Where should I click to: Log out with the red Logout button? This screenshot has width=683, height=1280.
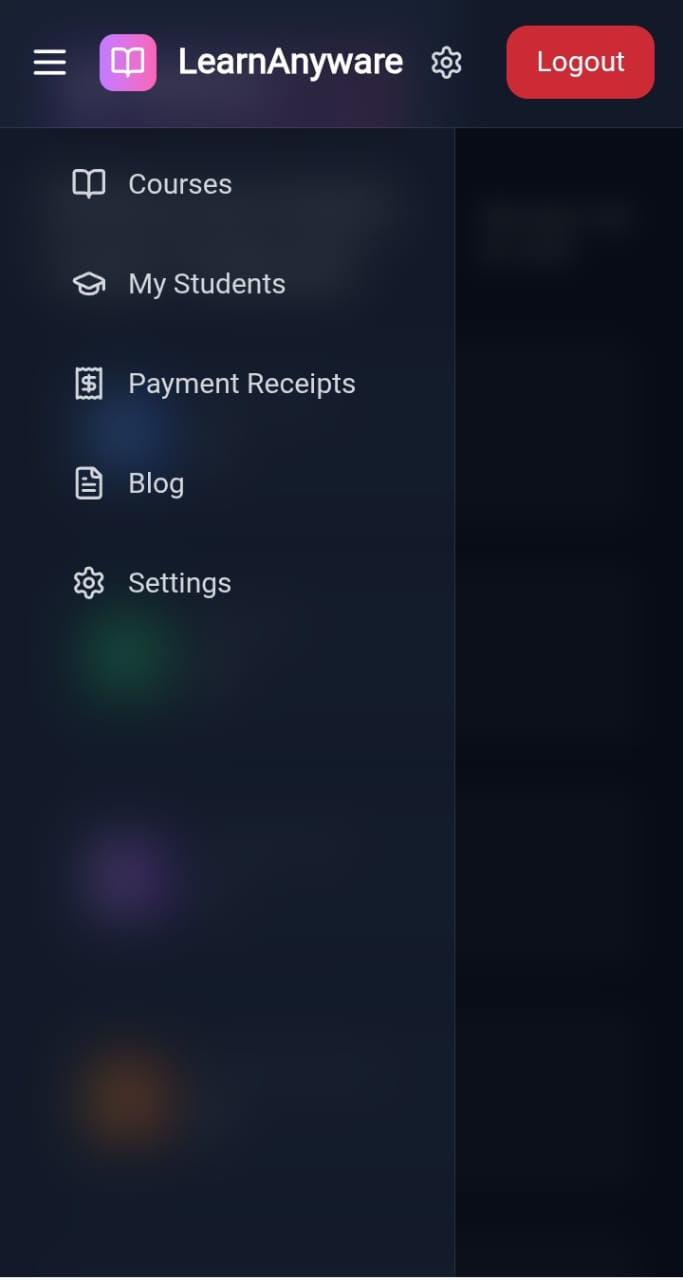[x=580, y=62]
